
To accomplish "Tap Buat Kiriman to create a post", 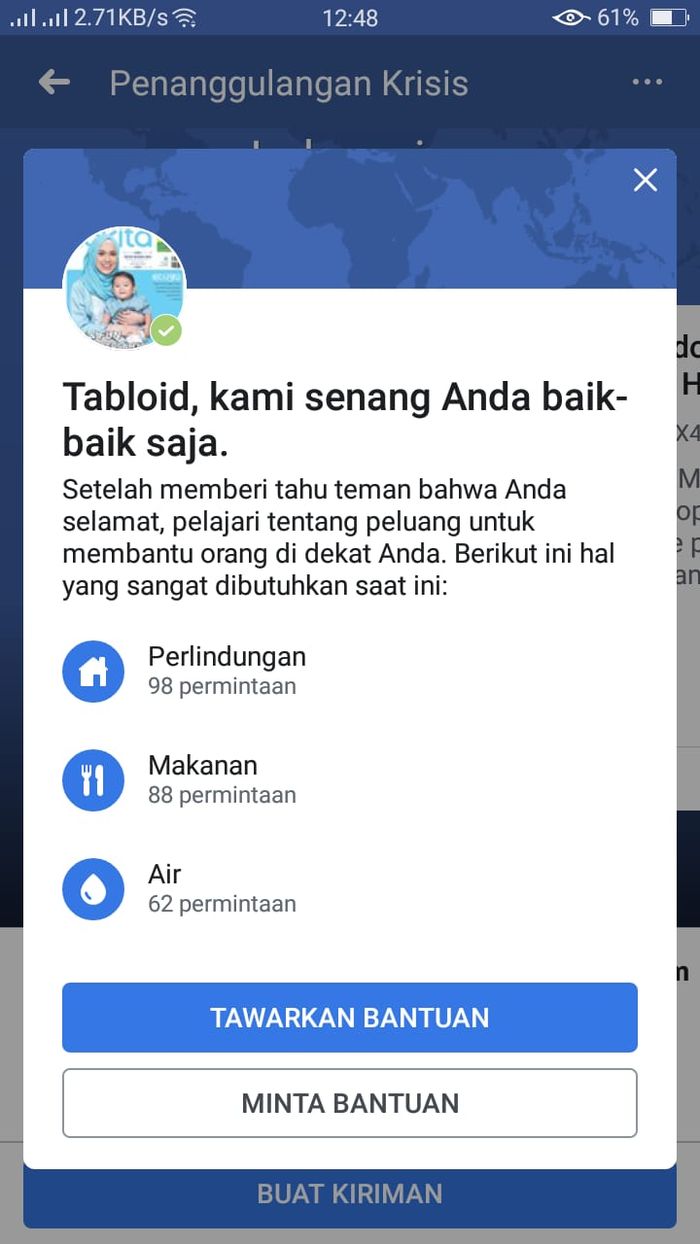I will [x=350, y=1194].
